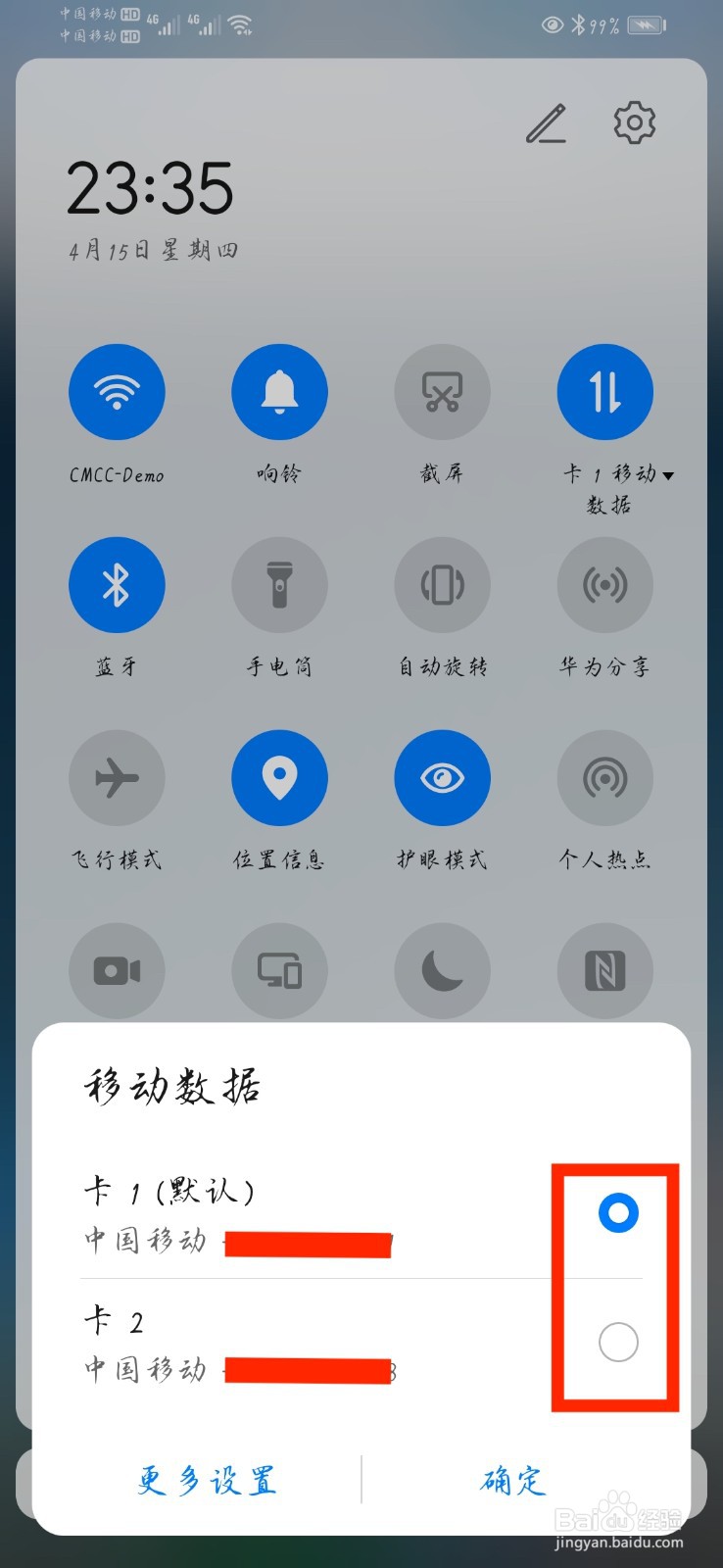Disable the CMCC-Demo WiFi tile
Image resolution: width=723 pixels, height=1568 pixels.
117,391
